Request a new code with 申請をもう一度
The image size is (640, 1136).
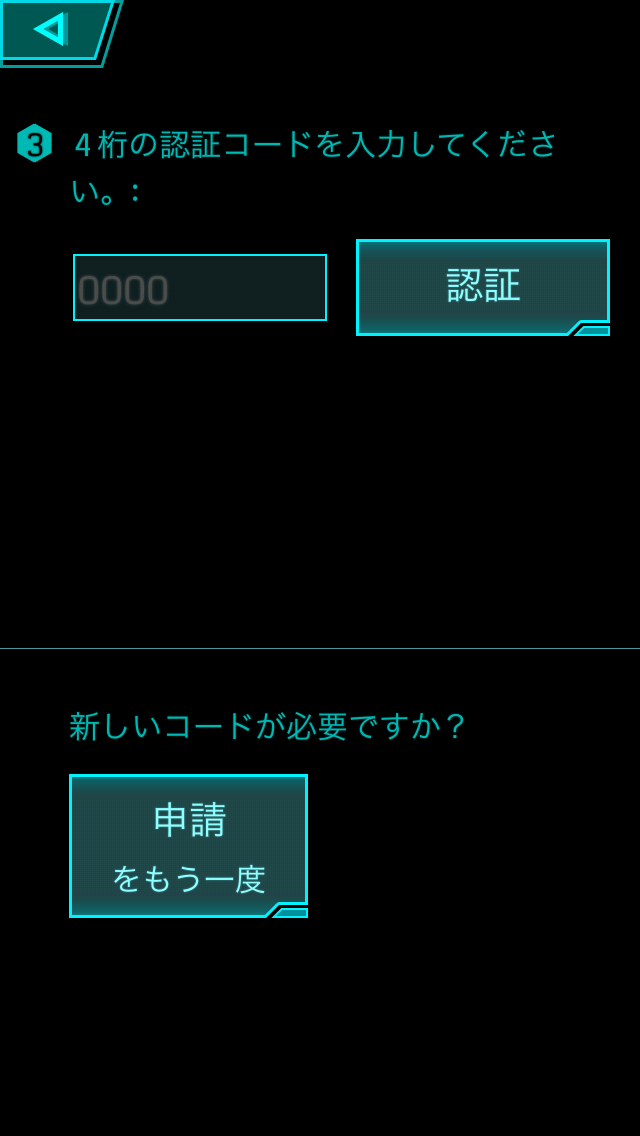188,846
